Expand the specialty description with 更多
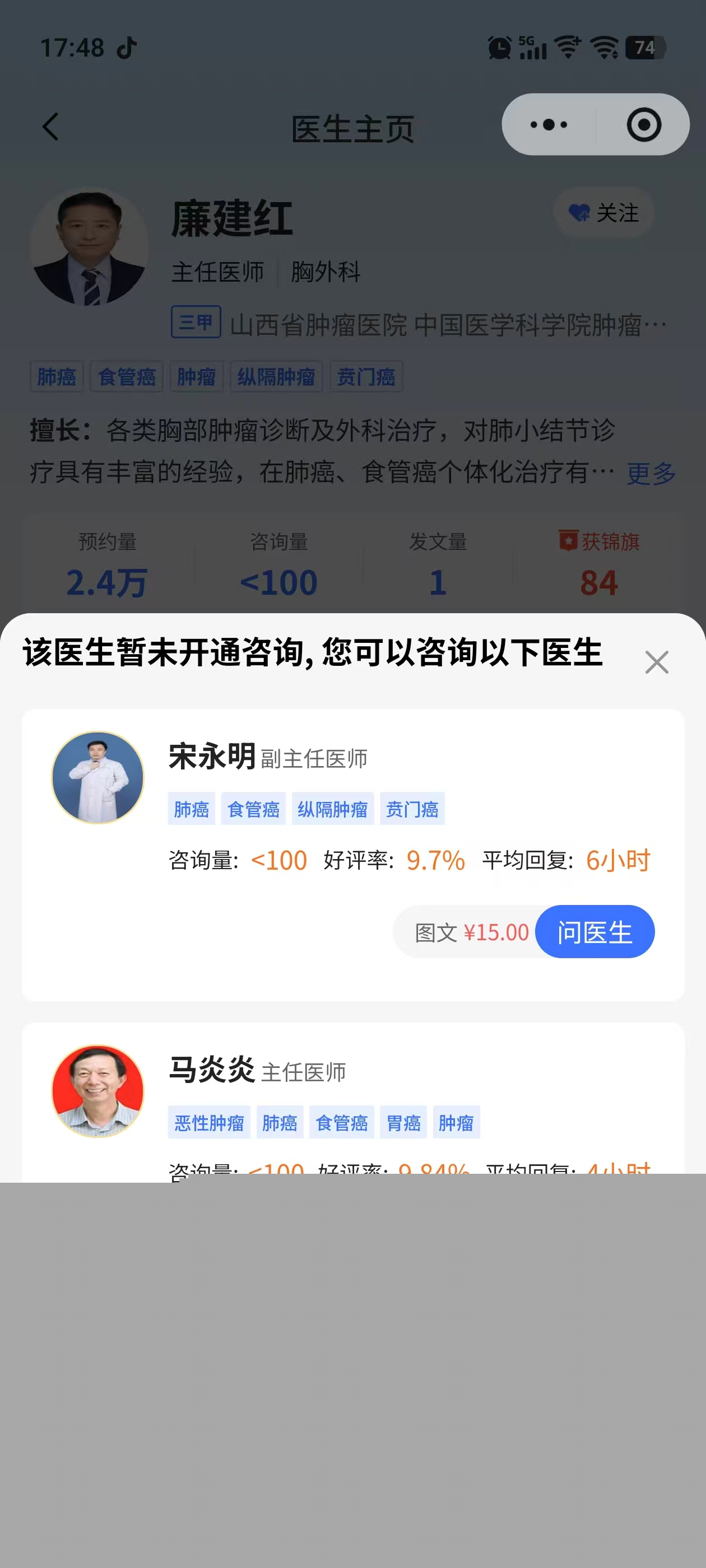Image resolution: width=706 pixels, height=1568 pixels. (651, 473)
